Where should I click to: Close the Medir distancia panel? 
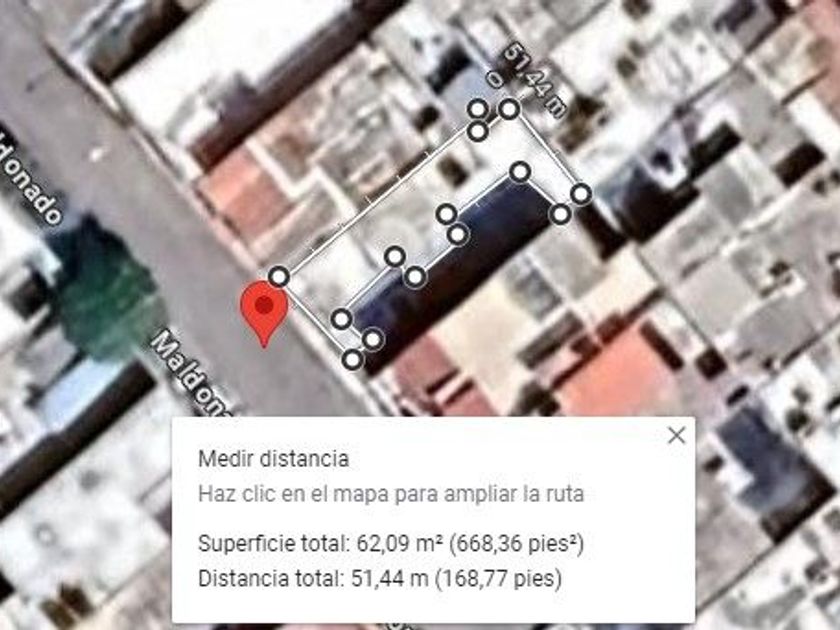click(677, 436)
